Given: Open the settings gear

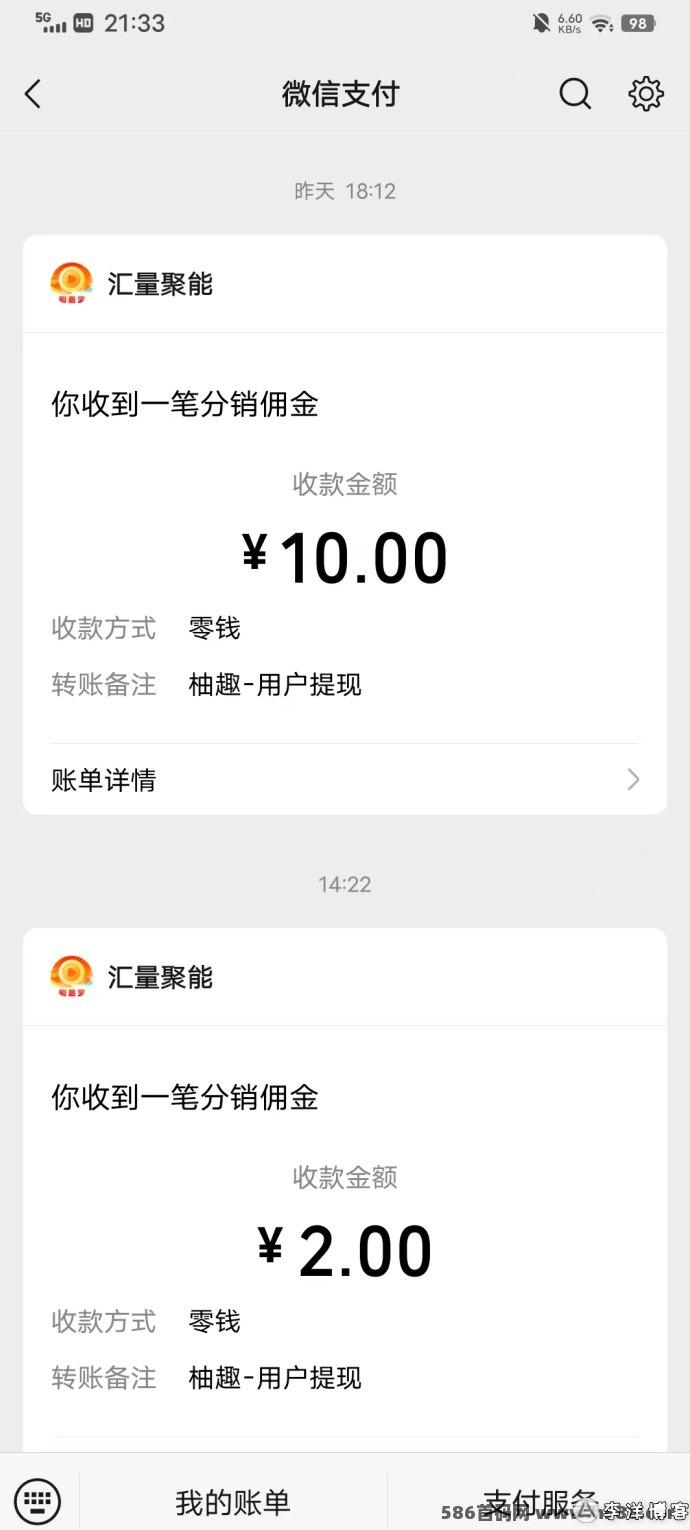Looking at the screenshot, I should tap(646, 94).
